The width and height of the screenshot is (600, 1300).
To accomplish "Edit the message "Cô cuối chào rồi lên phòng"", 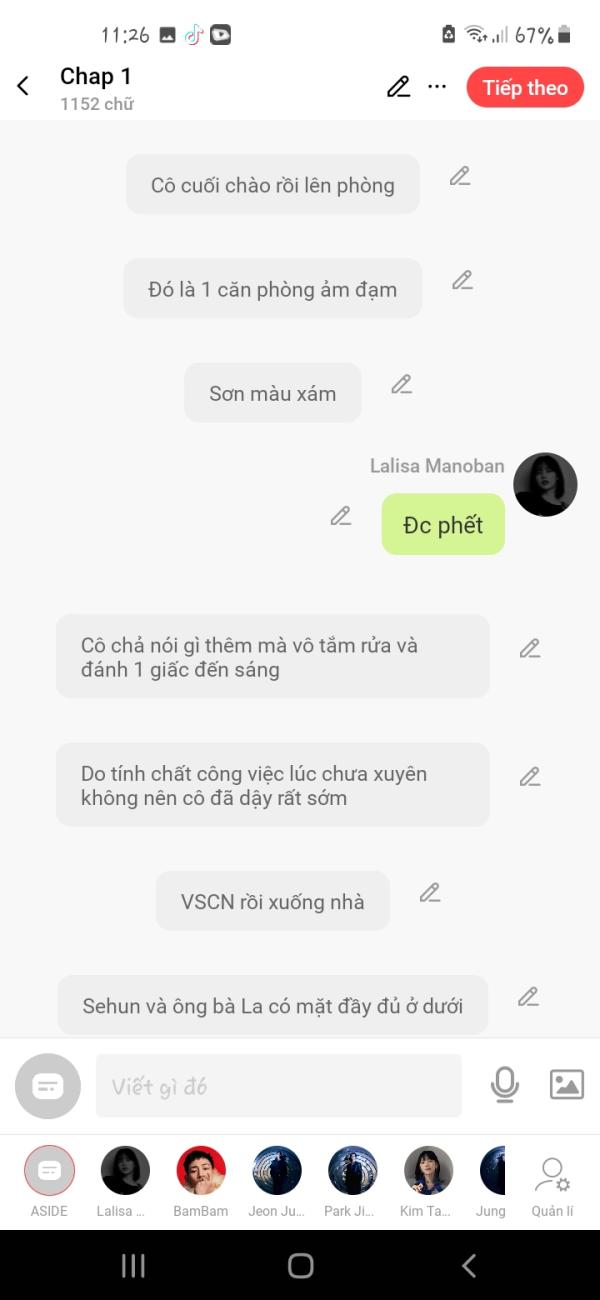I will coord(460,176).
